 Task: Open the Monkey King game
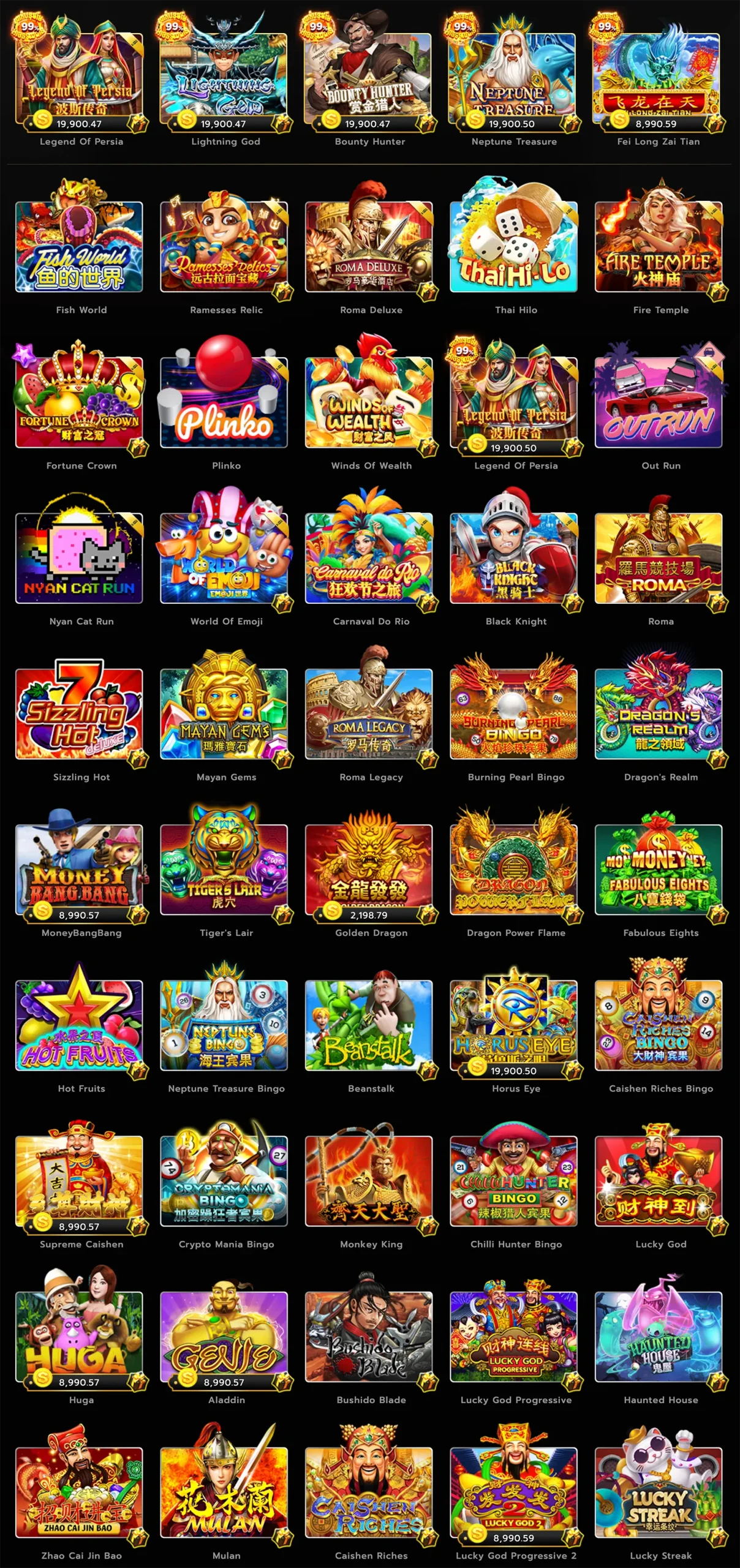click(x=368, y=1180)
